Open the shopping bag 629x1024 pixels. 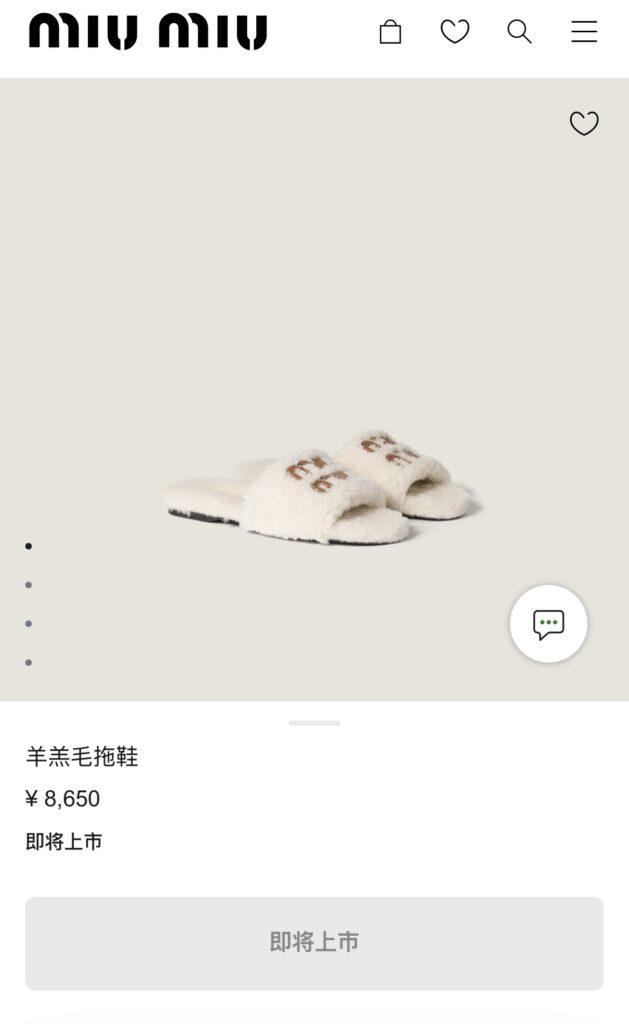pyautogui.click(x=390, y=33)
